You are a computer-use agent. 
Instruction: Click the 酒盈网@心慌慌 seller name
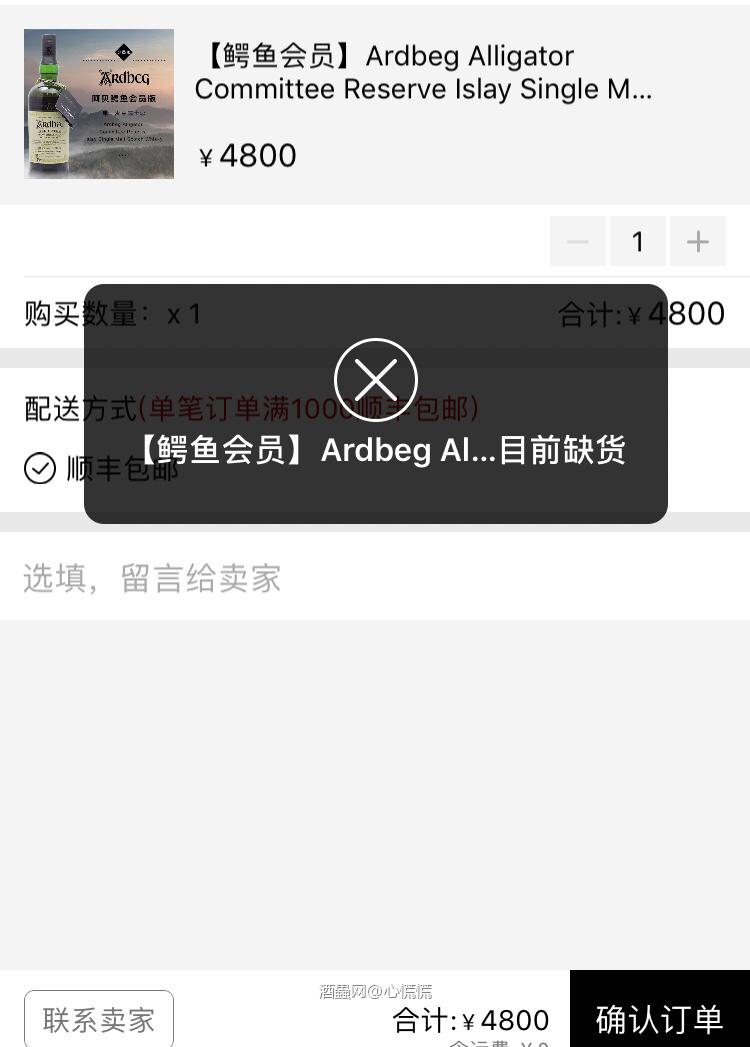pyautogui.click(x=375, y=991)
